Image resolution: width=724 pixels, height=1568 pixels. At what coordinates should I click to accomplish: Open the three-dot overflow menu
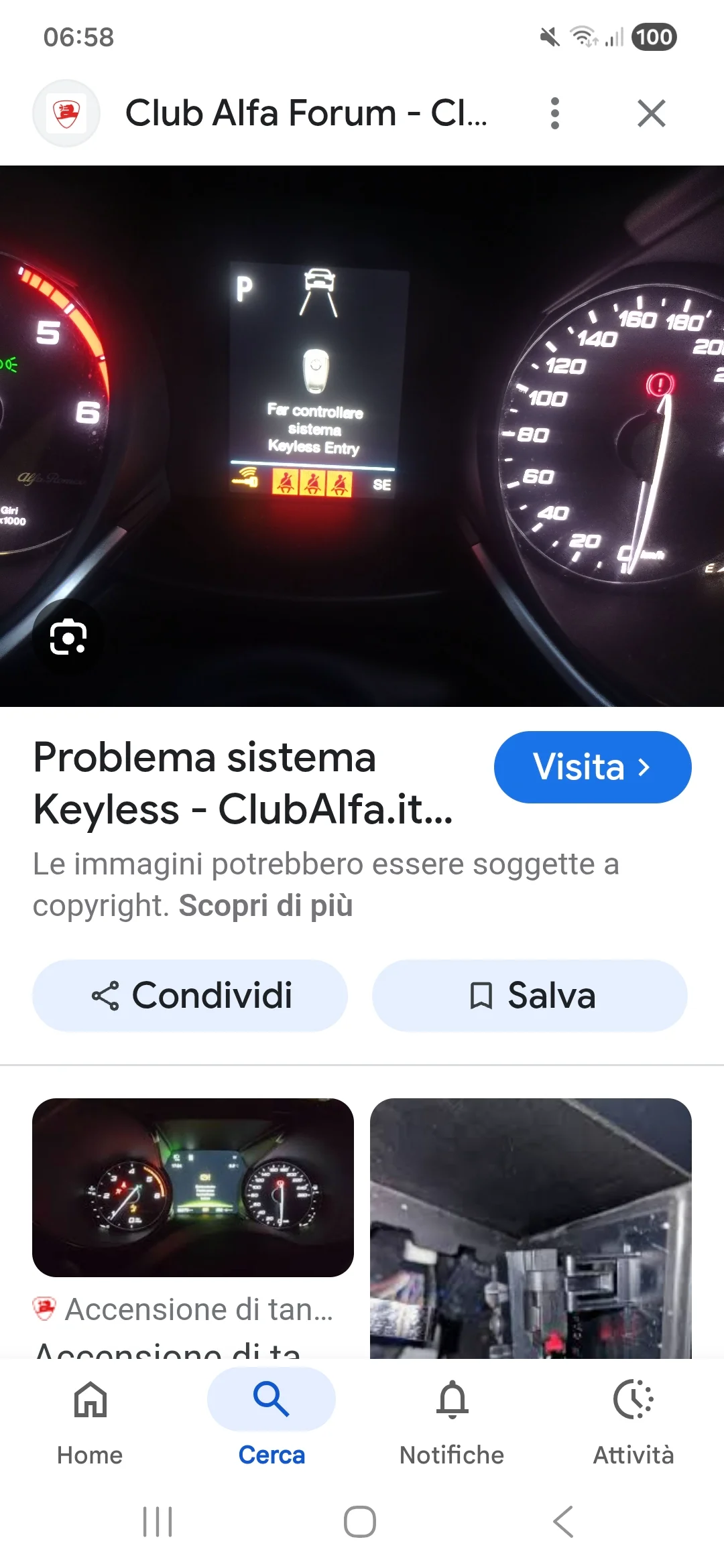pyautogui.click(x=554, y=113)
